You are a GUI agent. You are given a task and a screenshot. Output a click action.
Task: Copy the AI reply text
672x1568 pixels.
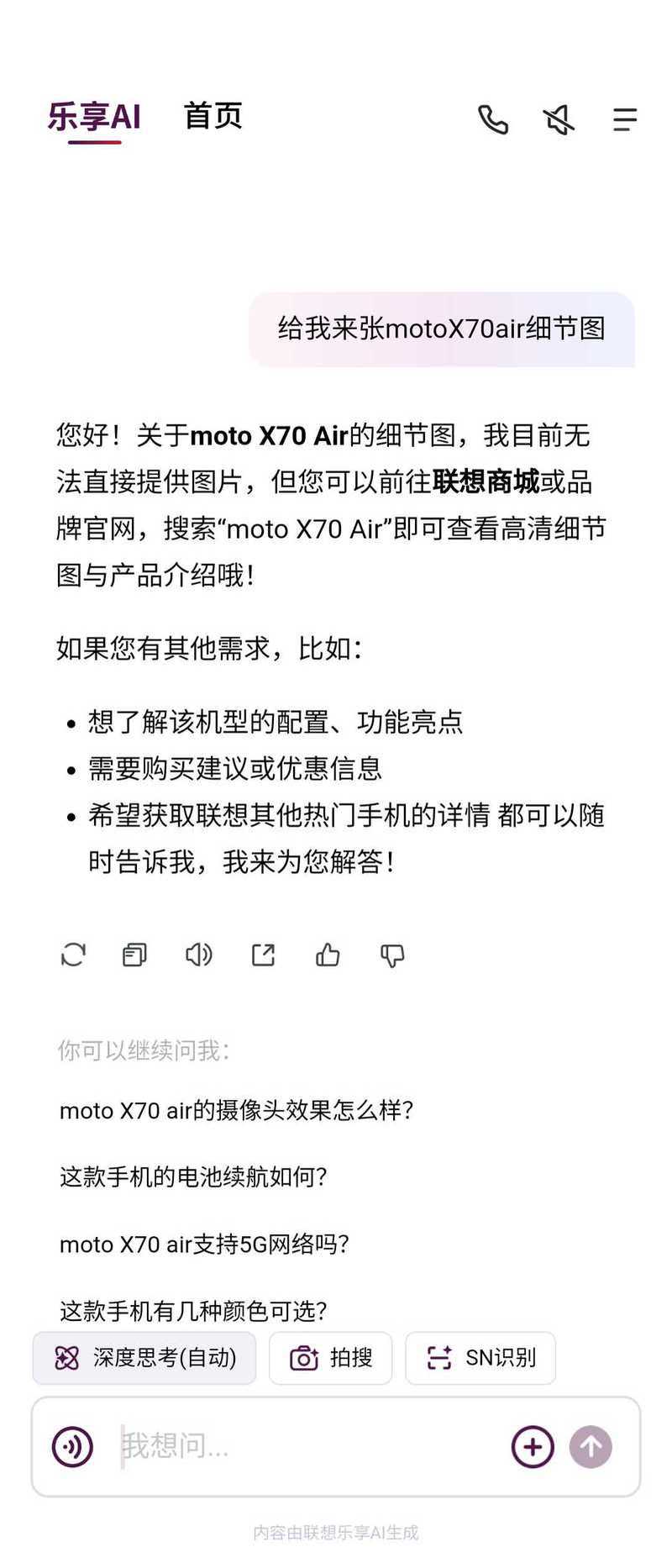pyautogui.click(x=134, y=955)
